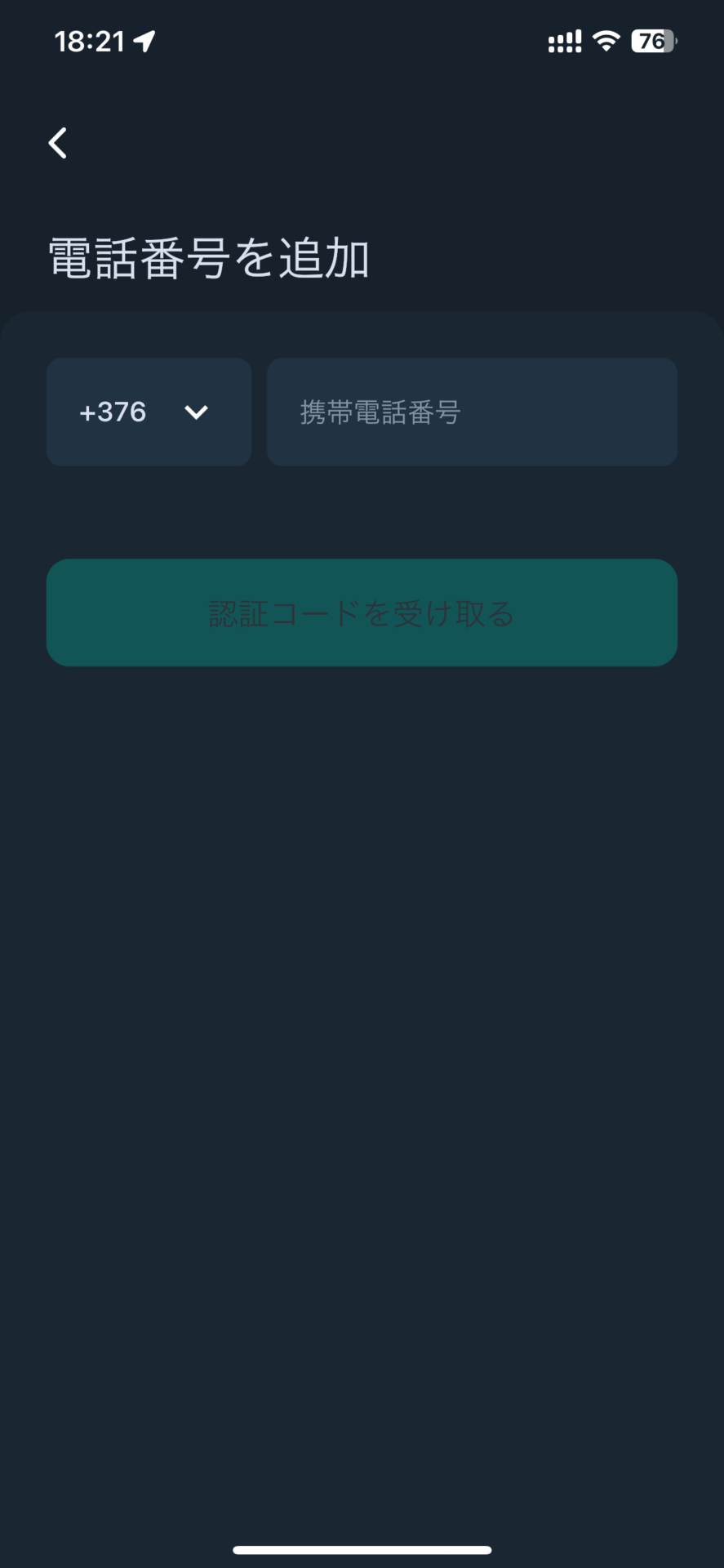
Task: Focus the 携帯電話番号 input field
Action: click(x=472, y=412)
